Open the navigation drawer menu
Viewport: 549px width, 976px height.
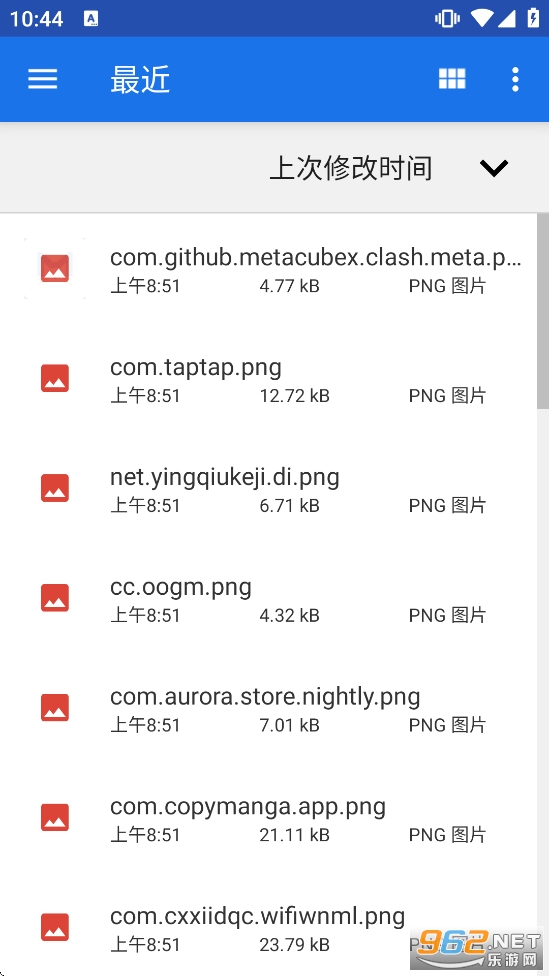pyautogui.click(x=42, y=79)
